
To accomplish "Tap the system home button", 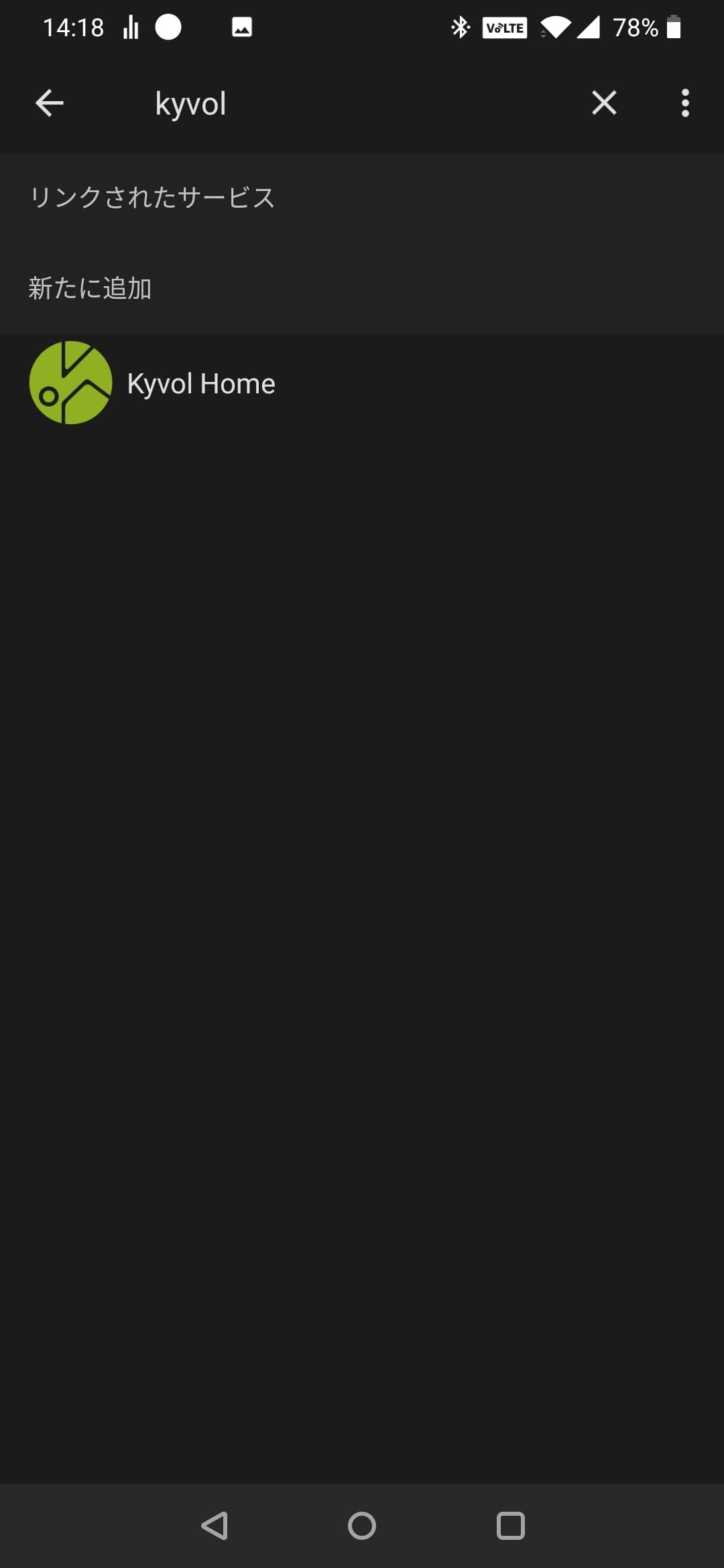I will coord(362,1526).
